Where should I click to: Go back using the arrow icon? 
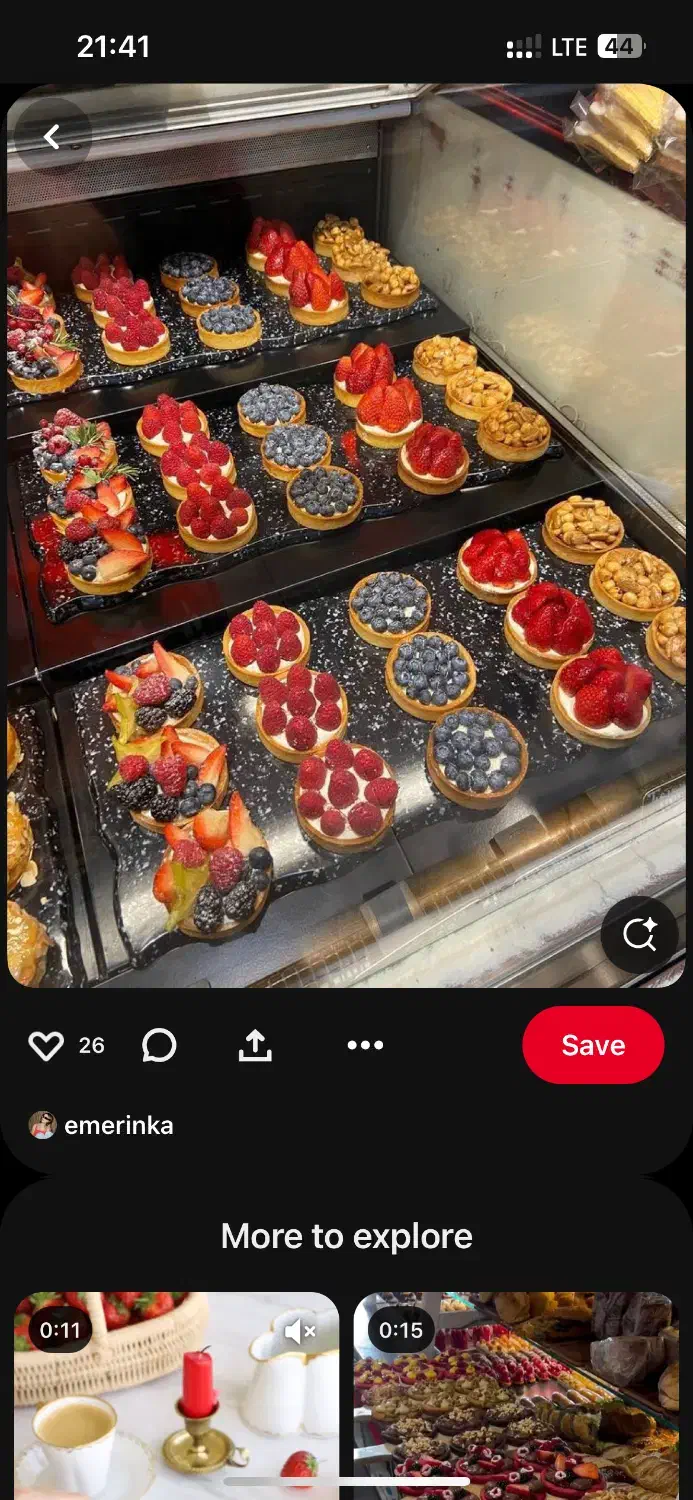[52, 137]
